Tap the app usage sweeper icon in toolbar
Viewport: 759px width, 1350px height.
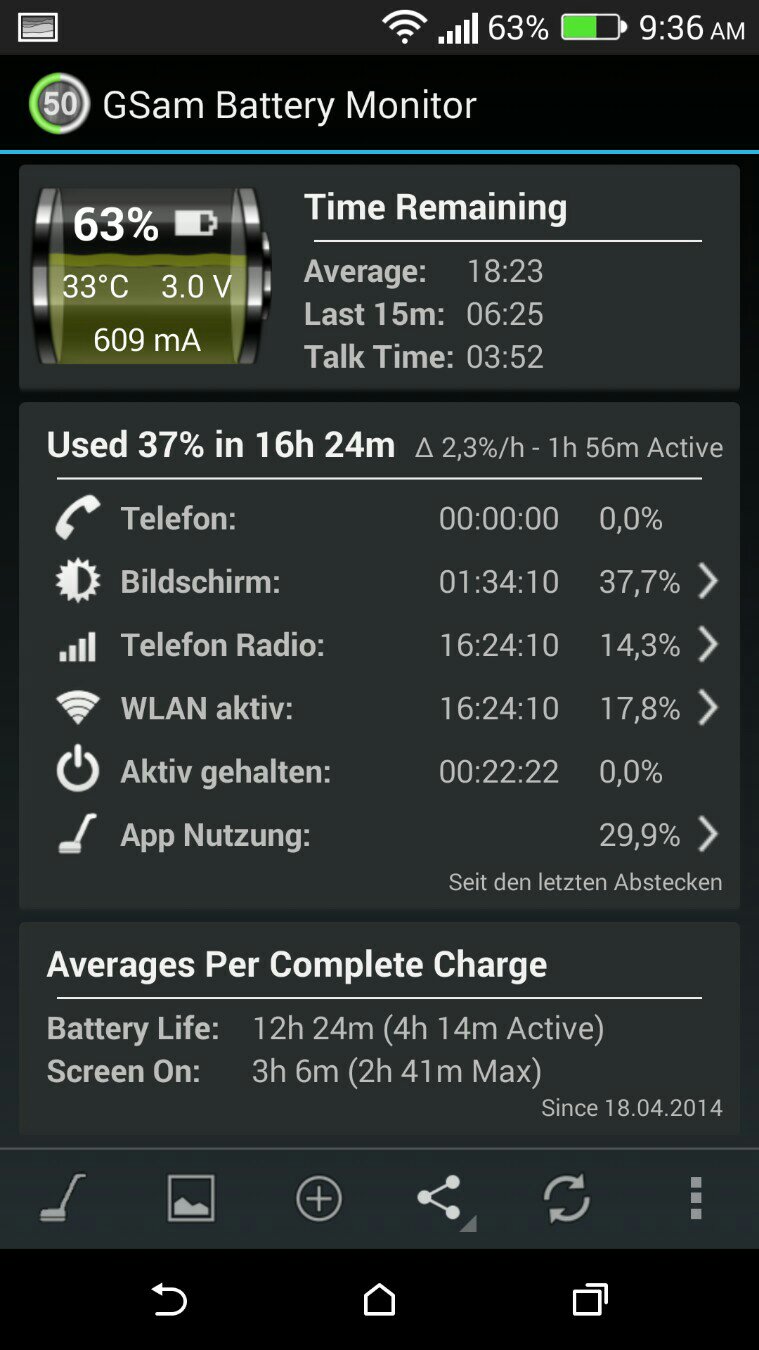pyautogui.click(x=63, y=1198)
